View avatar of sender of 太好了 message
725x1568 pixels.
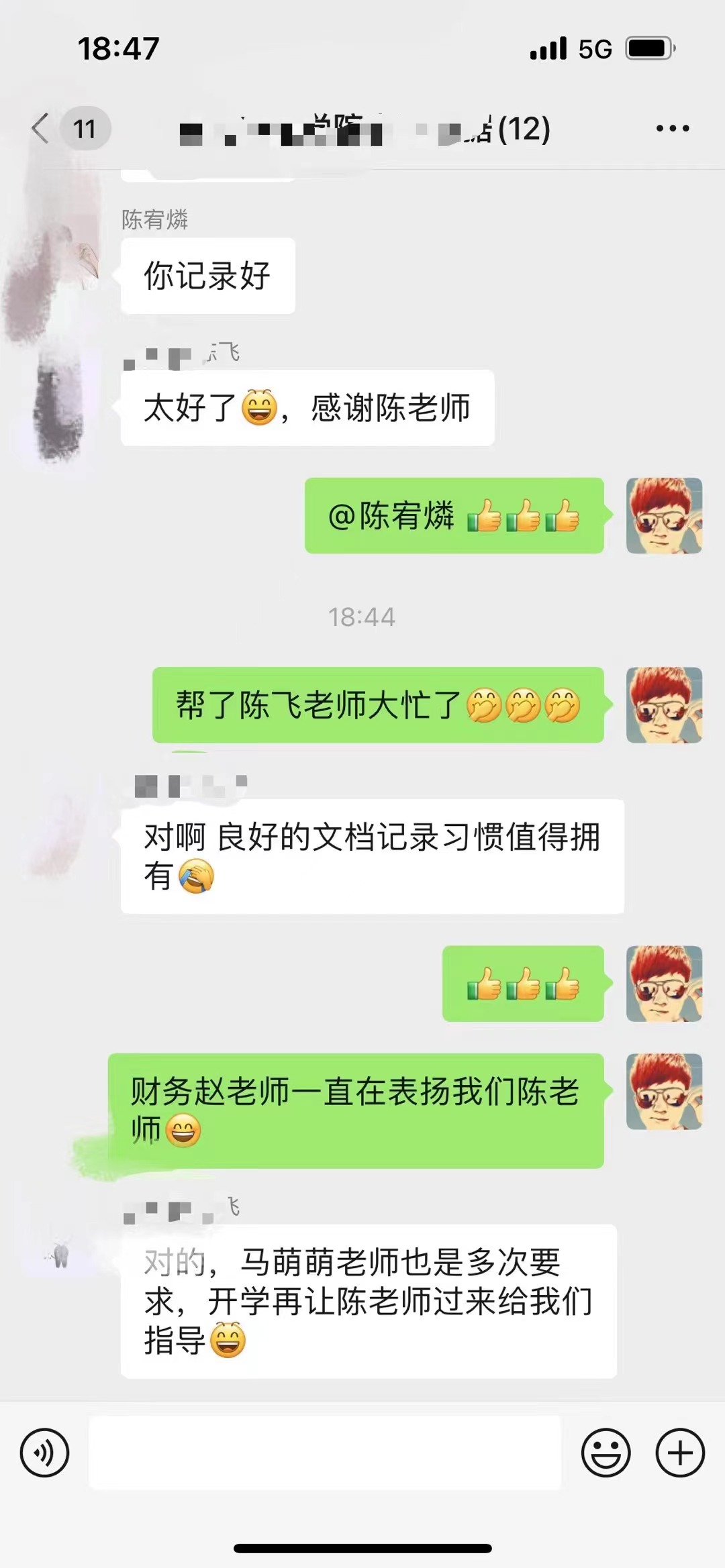pyautogui.click(x=60, y=406)
